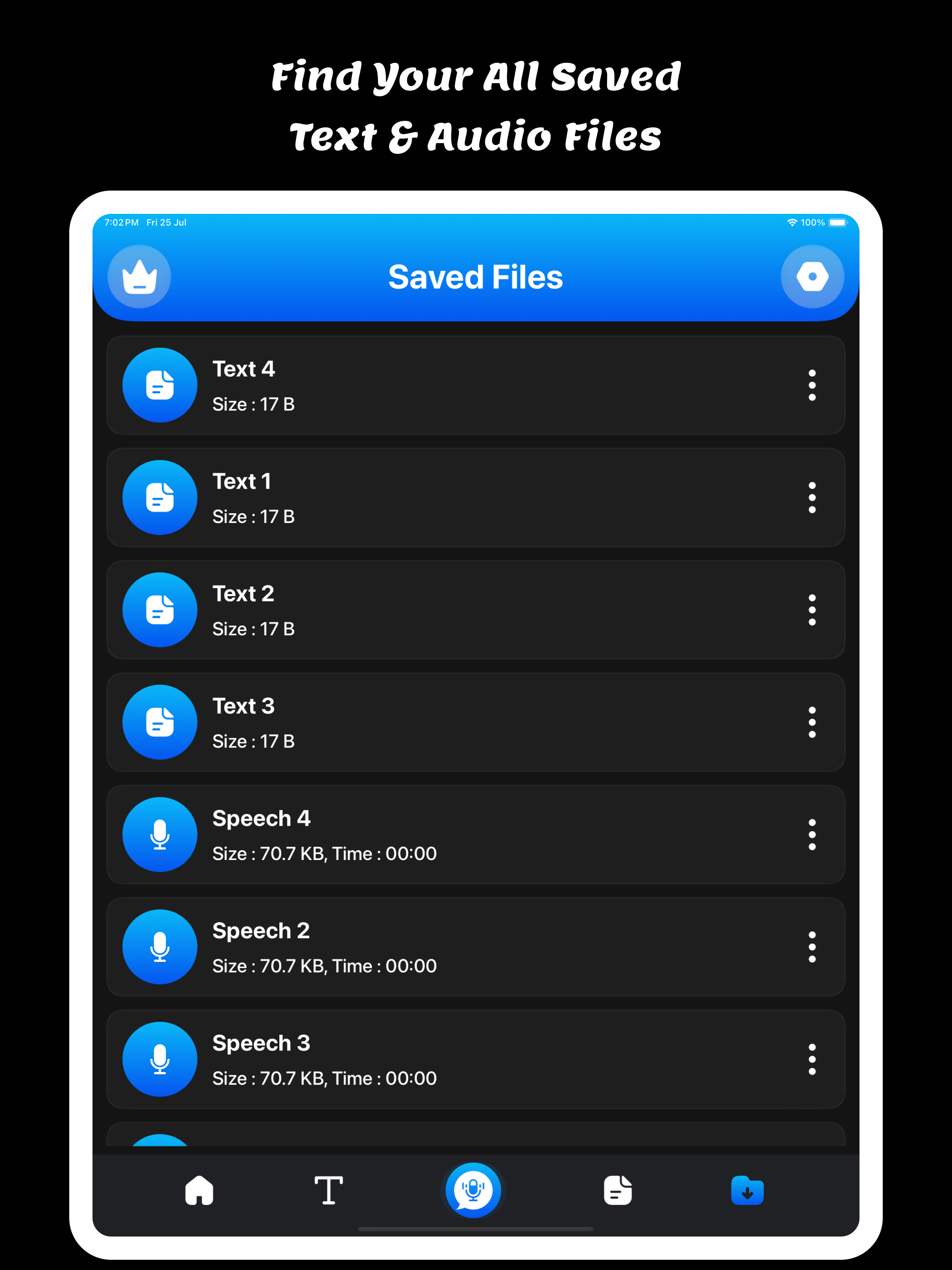This screenshot has height=1270, width=952.
Task: Open settings from the top bar
Action: (812, 276)
